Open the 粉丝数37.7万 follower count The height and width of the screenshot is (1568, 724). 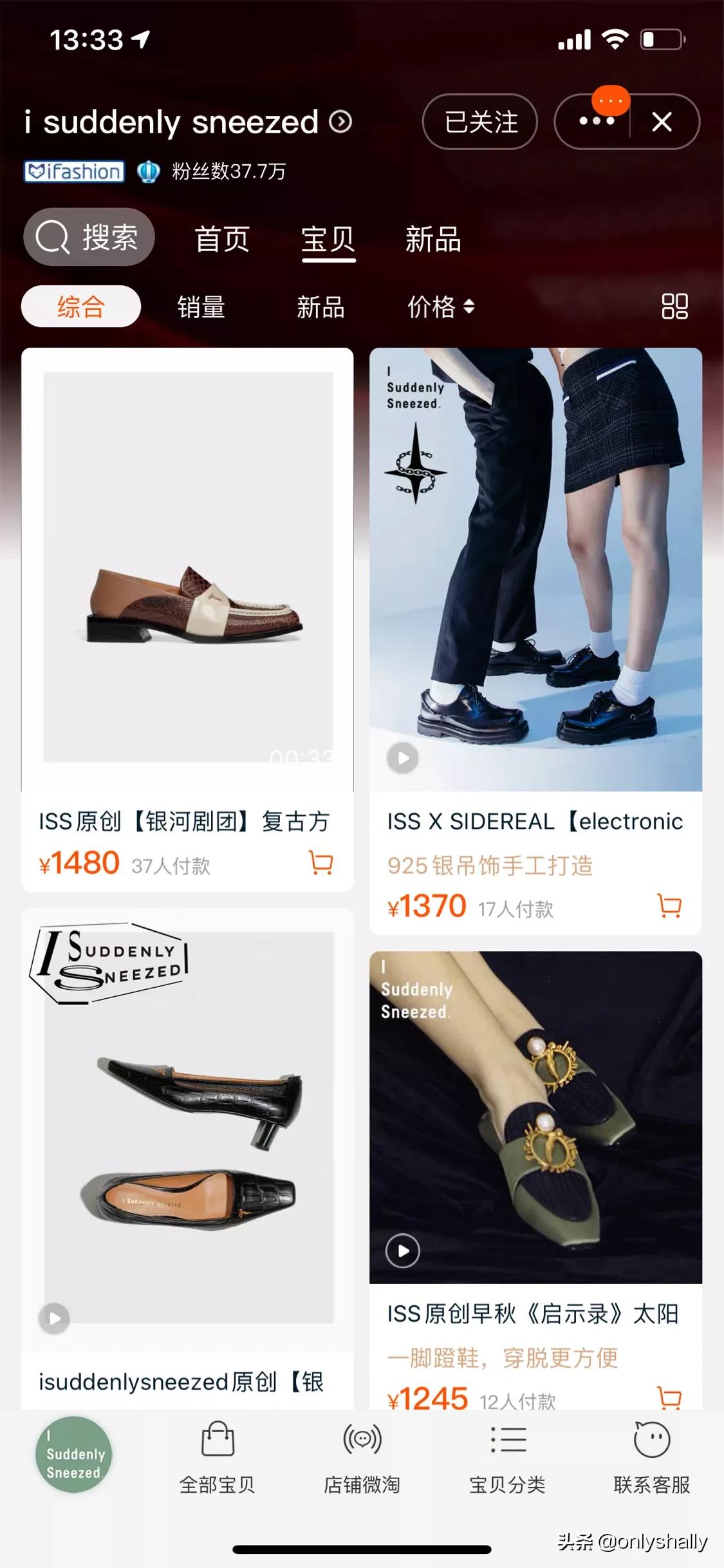(x=228, y=171)
